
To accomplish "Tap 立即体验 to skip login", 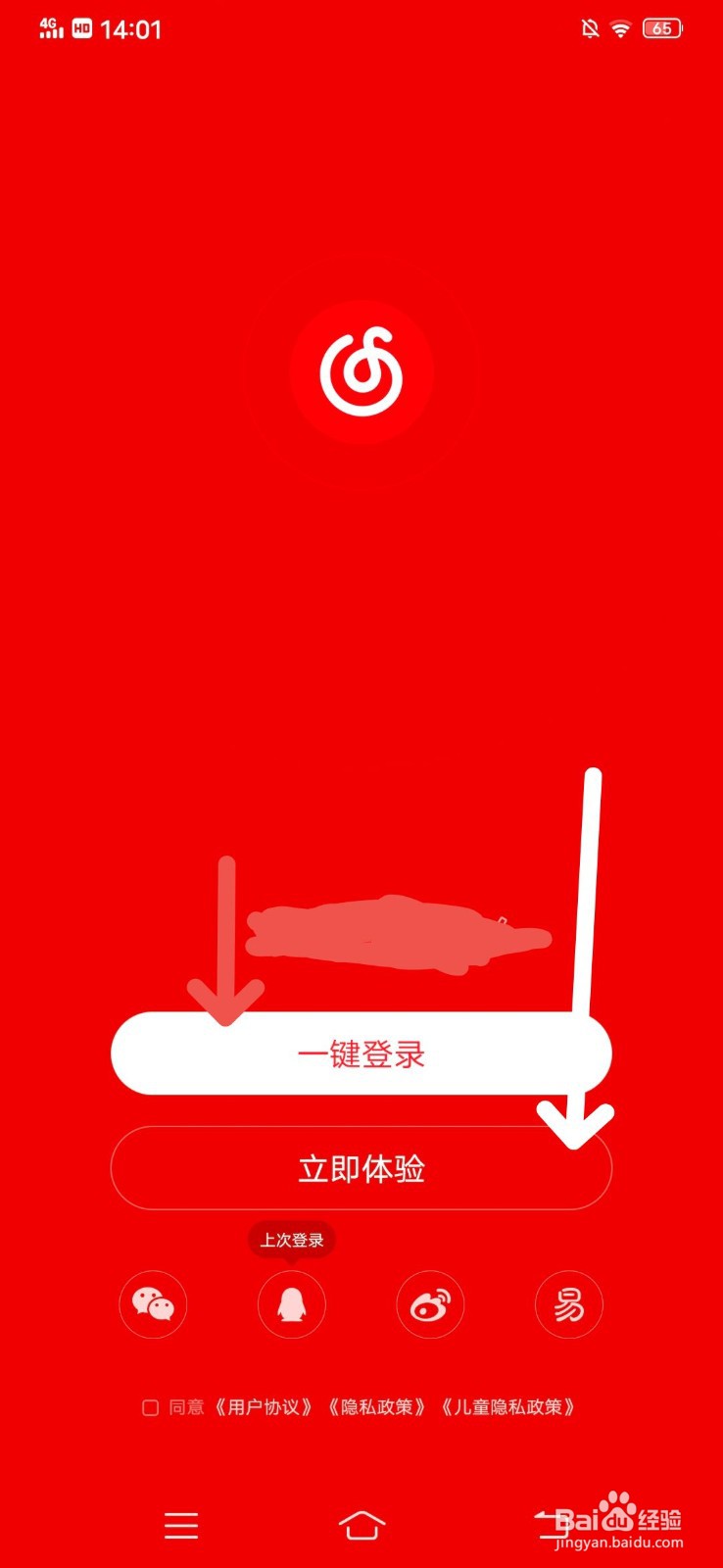I will (x=361, y=1167).
